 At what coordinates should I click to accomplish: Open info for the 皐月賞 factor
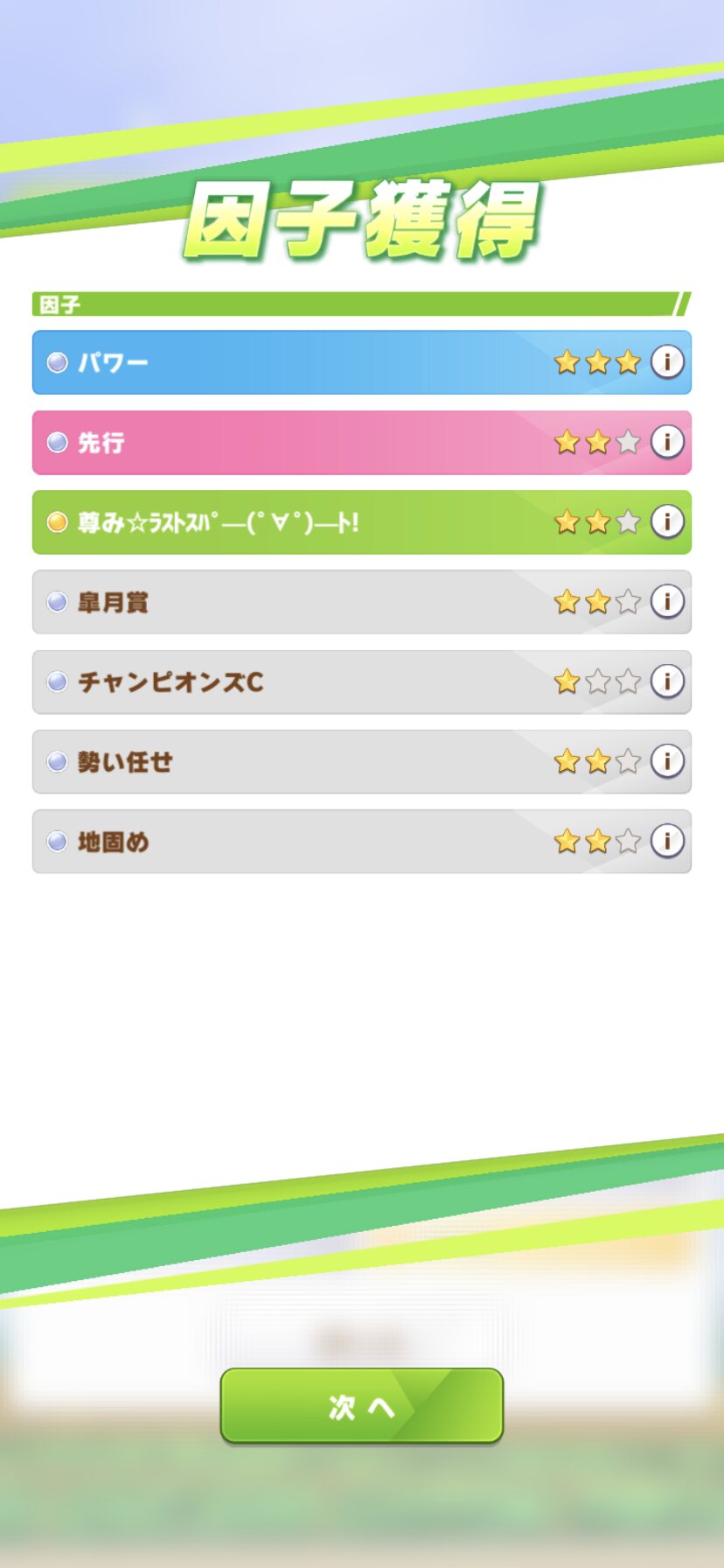point(667,601)
